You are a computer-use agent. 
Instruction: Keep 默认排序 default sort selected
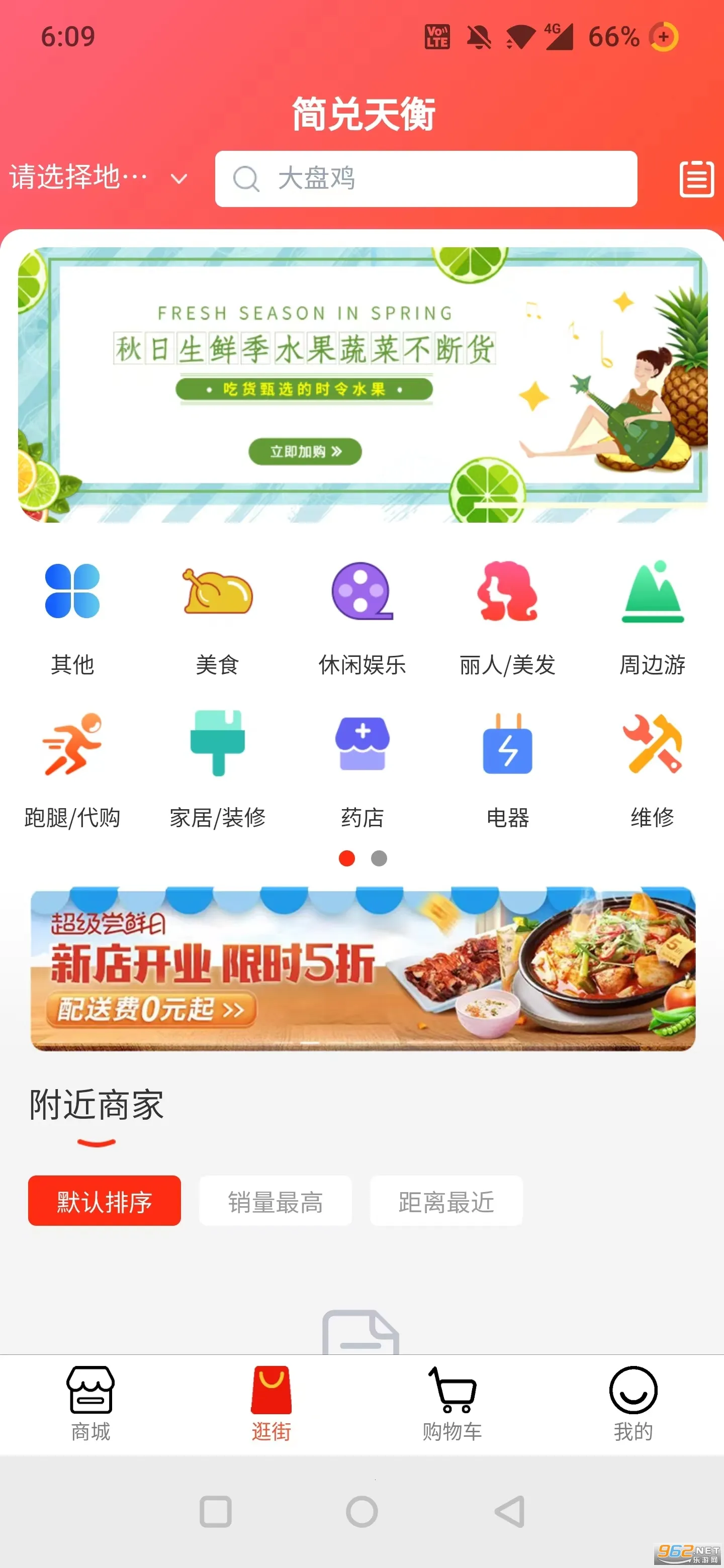pos(104,1201)
